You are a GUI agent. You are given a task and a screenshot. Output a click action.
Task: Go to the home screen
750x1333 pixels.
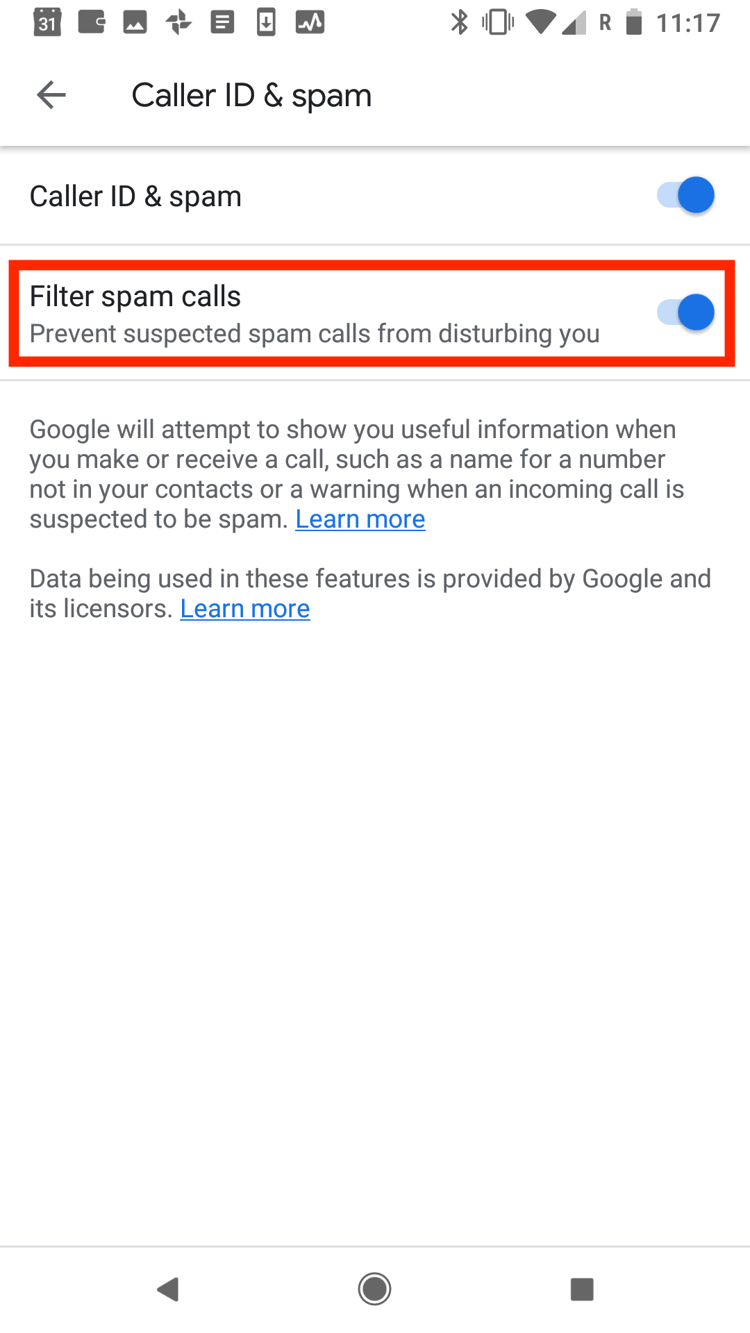[x=375, y=1289]
